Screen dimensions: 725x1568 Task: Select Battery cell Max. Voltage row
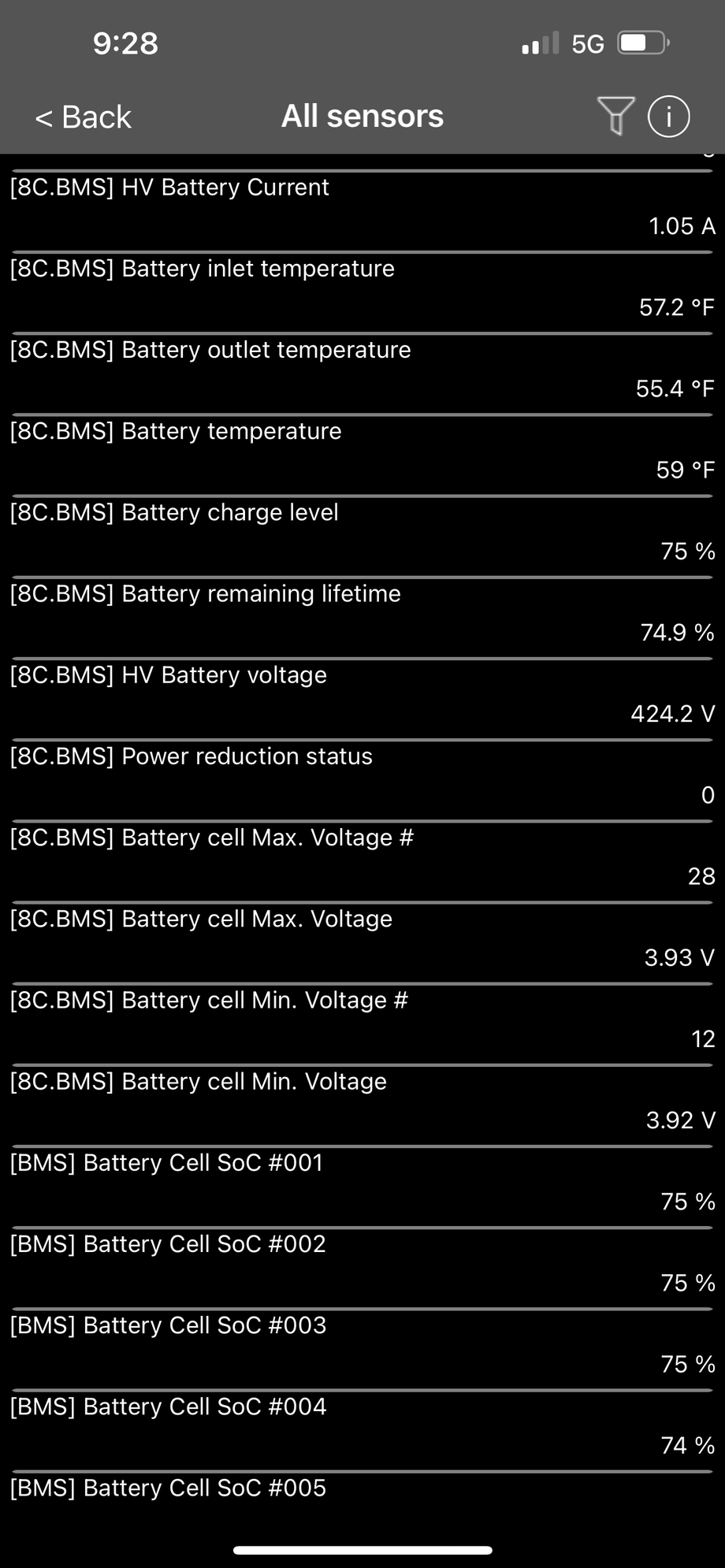click(x=362, y=938)
